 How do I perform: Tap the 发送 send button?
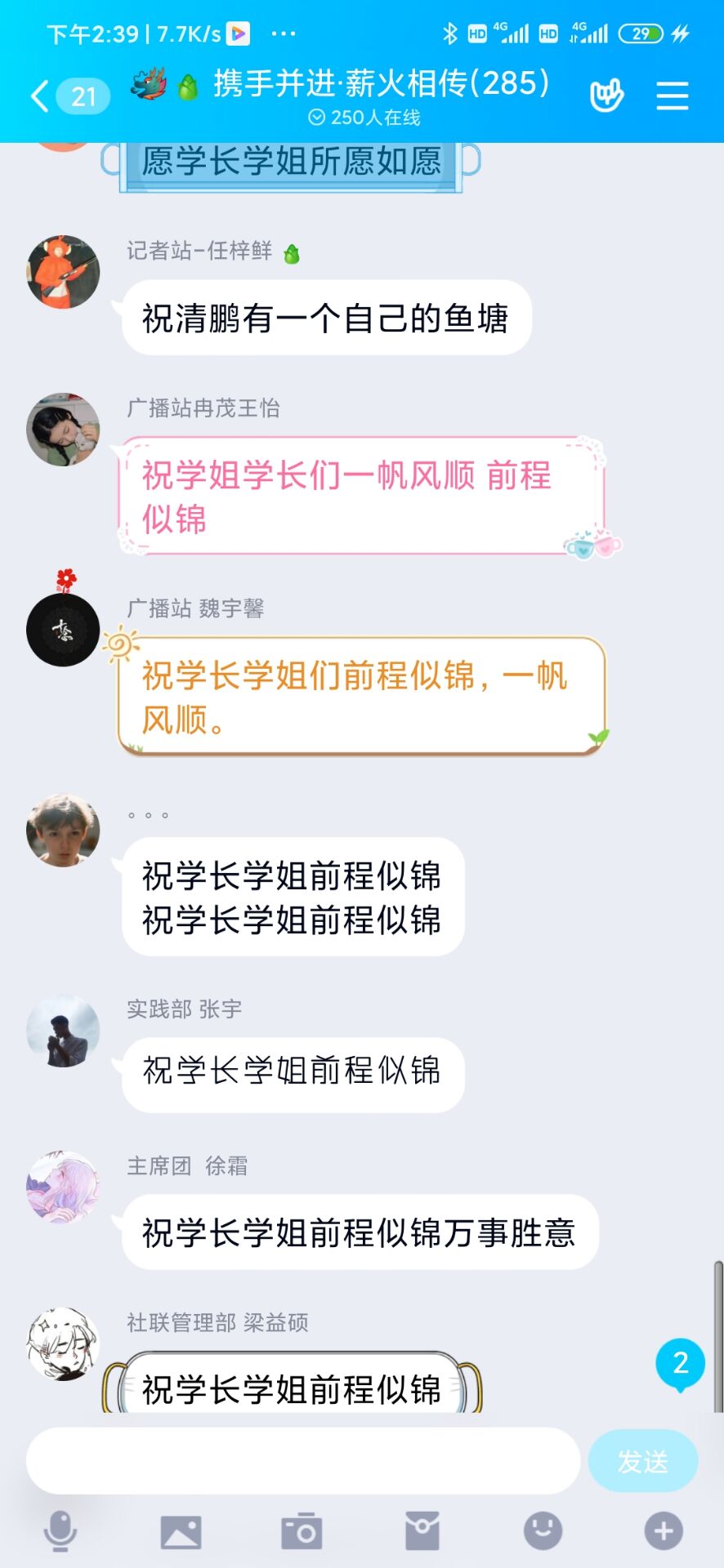tap(642, 1461)
